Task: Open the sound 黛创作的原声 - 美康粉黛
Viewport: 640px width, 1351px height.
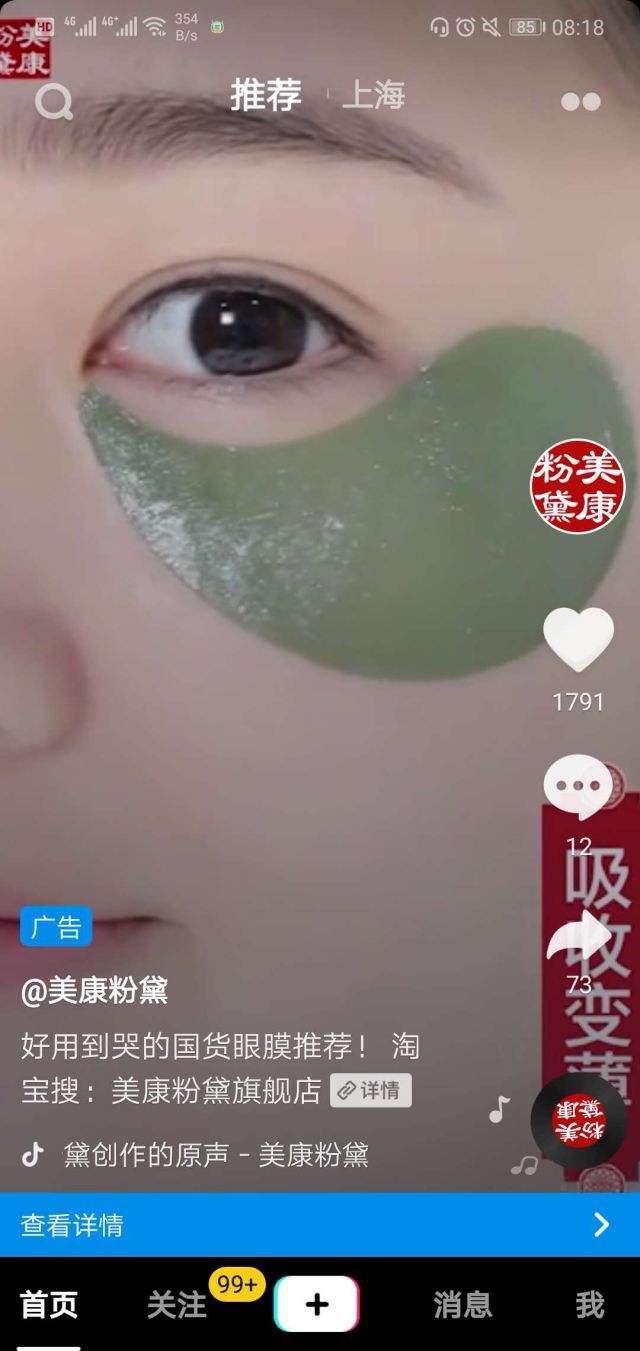Action: coord(215,1155)
